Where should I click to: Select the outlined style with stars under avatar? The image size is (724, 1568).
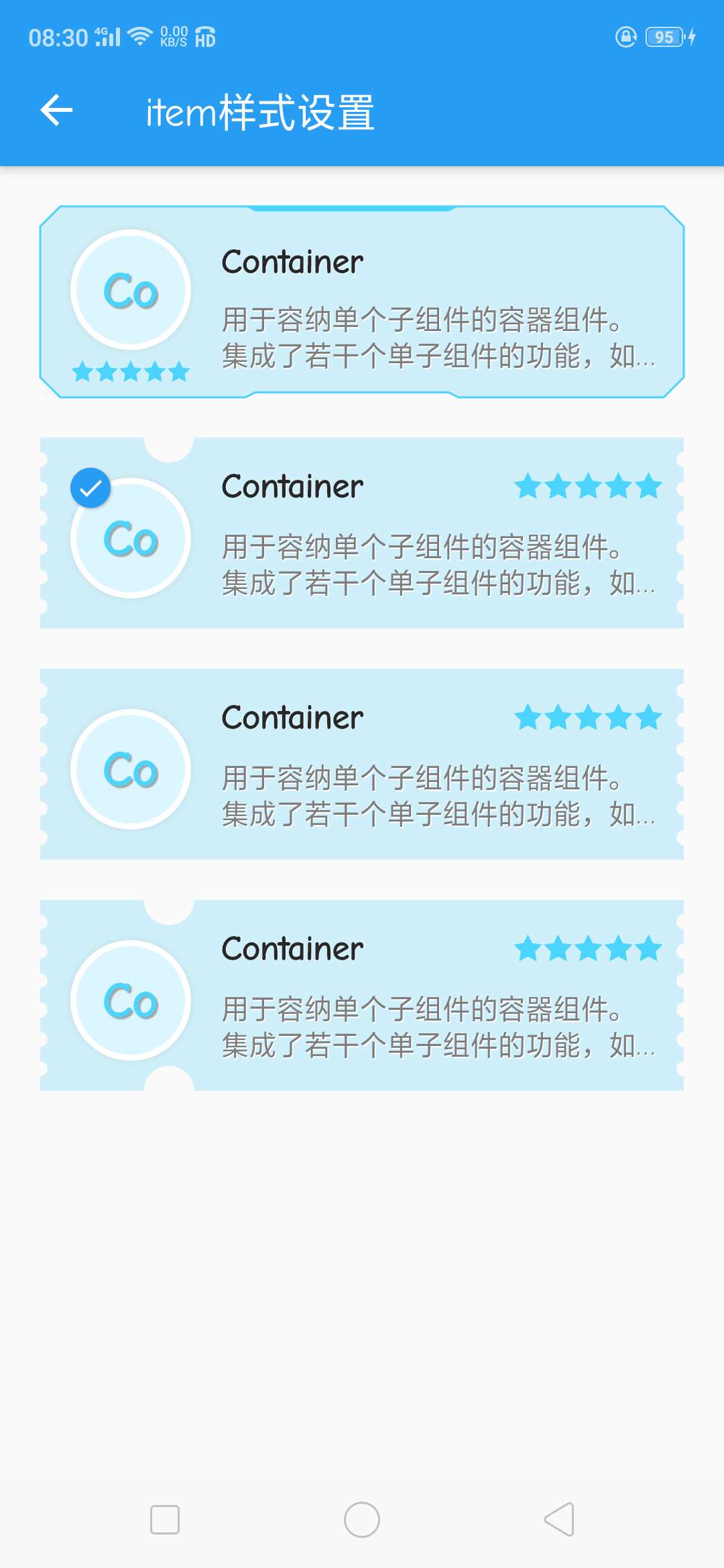tap(362, 302)
